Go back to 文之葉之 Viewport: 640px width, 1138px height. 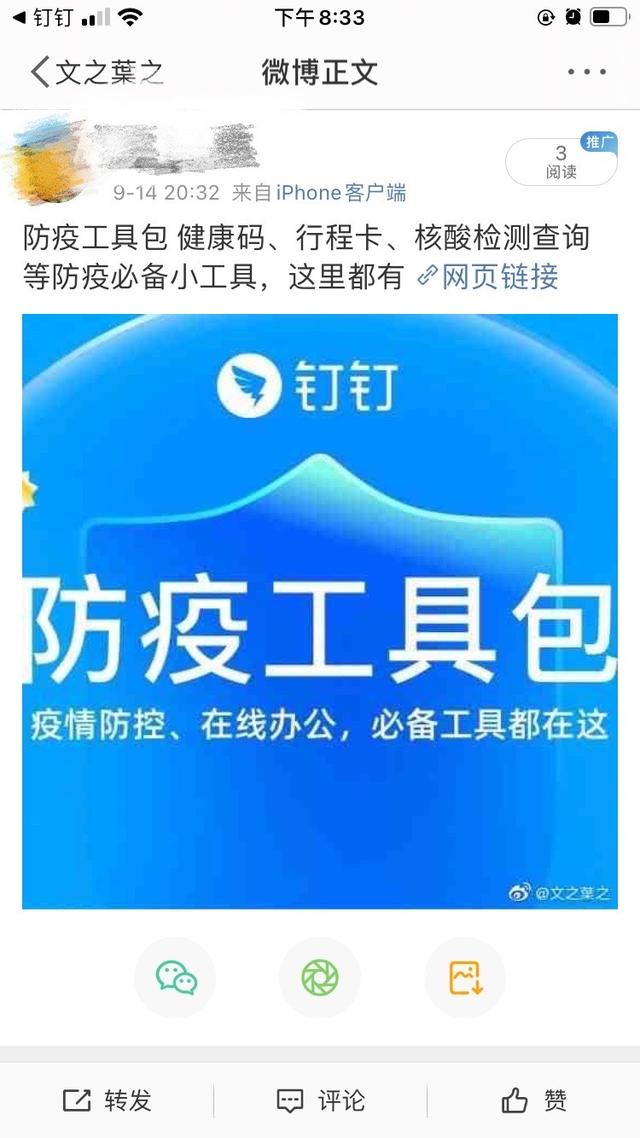click(97, 72)
